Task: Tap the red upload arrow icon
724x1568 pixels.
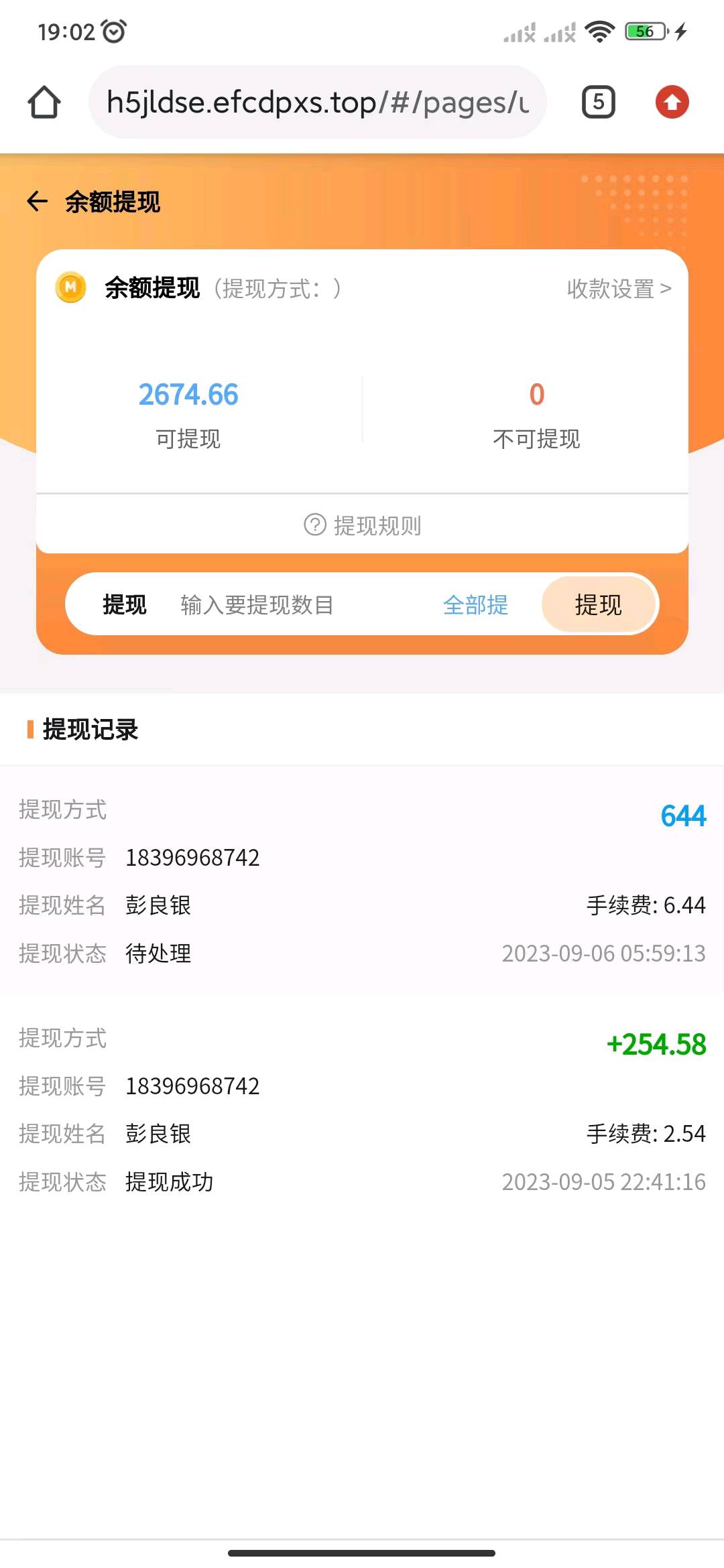Action: click(672, 103)
